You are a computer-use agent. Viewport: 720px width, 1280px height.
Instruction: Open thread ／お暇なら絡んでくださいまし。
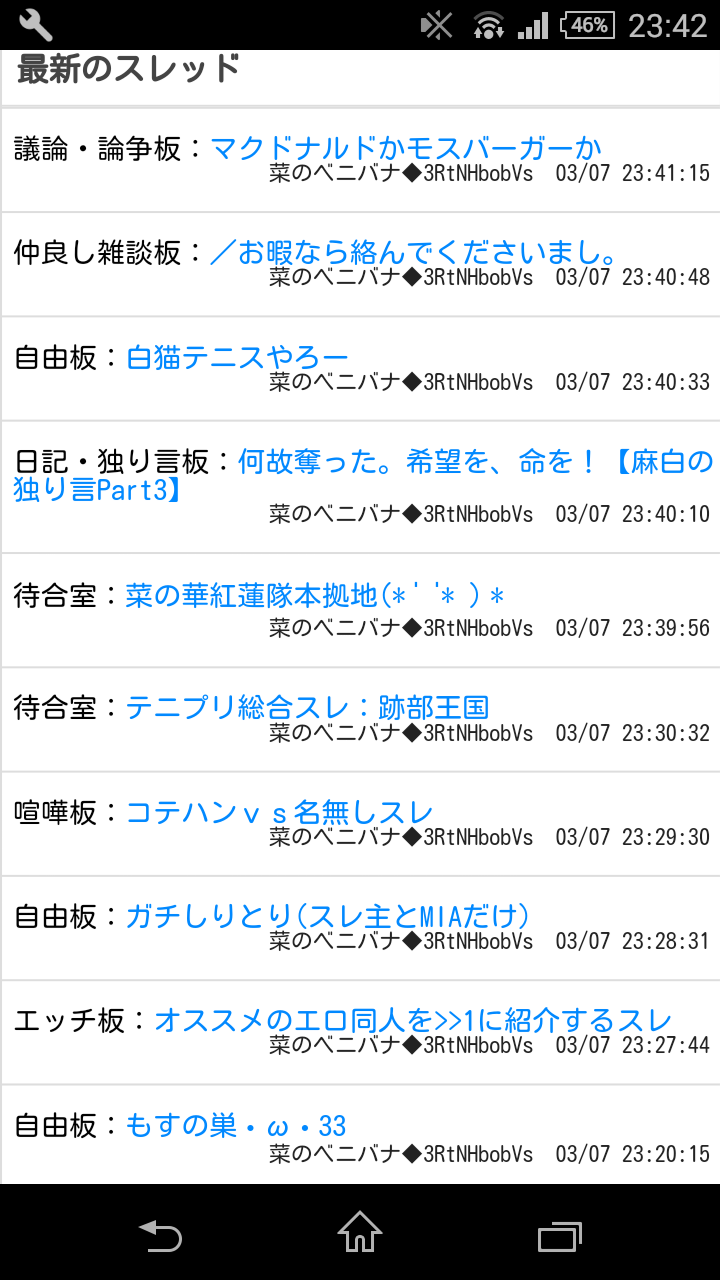(x=412, y=252)
